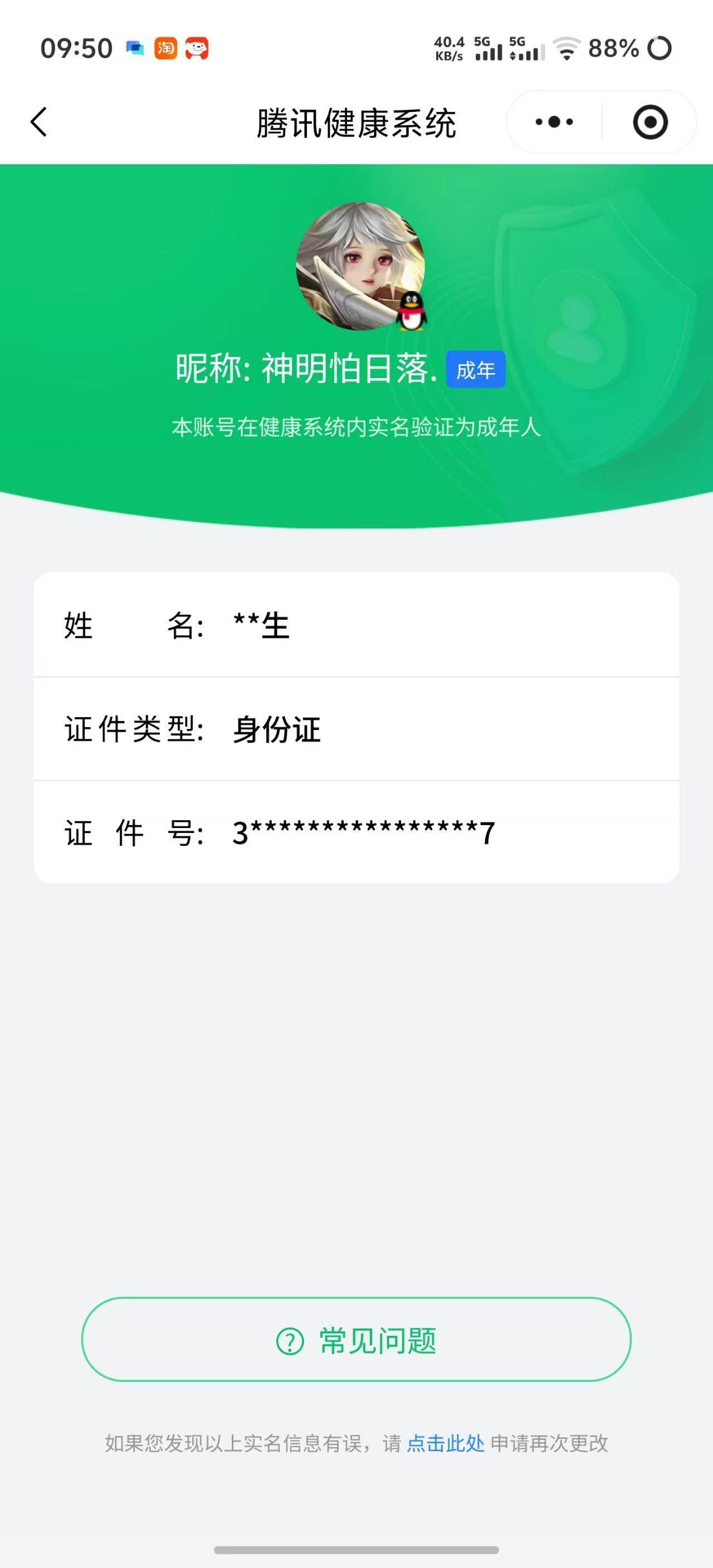Viewport: 713px width, 1568px height.
Task: Tap the user avatar image
Action: click(356, 268)
